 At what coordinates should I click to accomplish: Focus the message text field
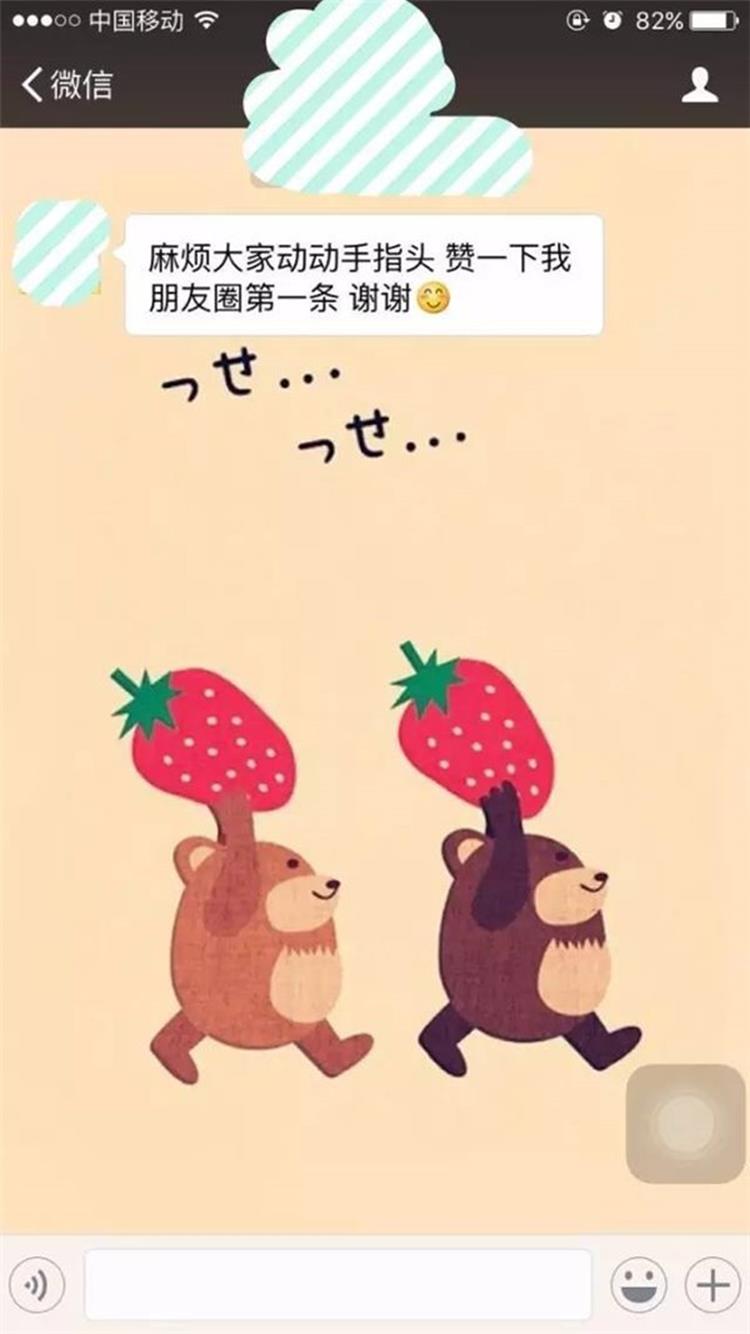[x=338, y=1284]
